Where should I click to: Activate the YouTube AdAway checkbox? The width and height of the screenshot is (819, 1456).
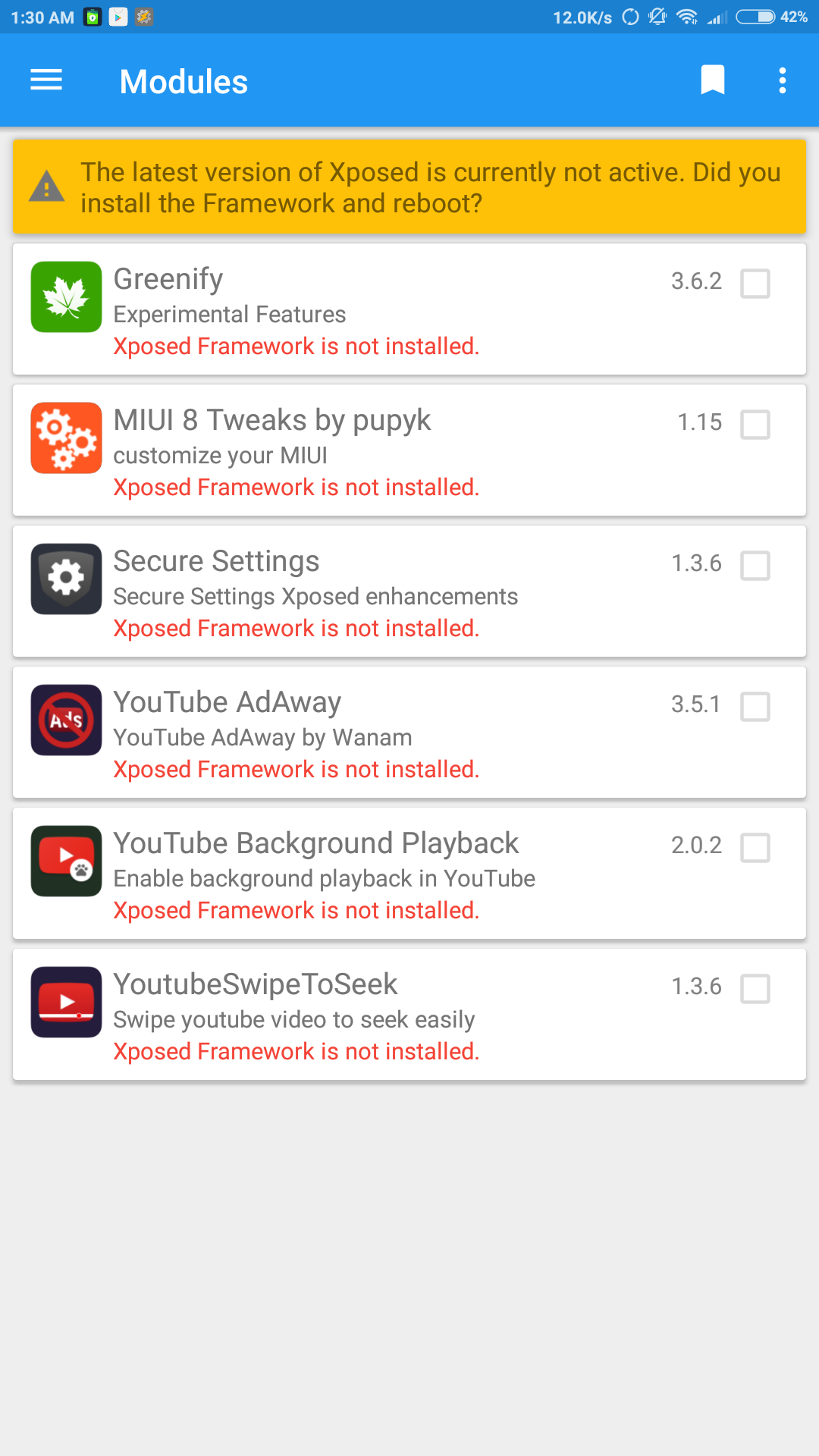(755, 707)
